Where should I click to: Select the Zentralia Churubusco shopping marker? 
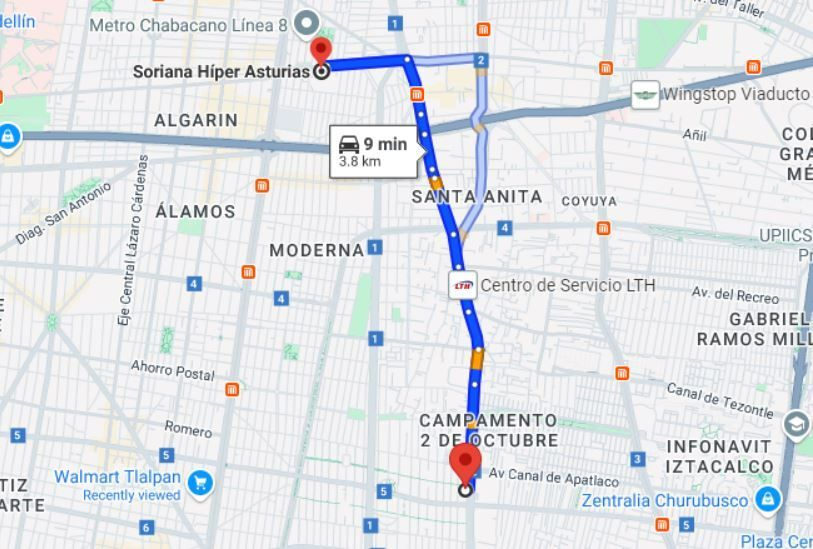(768, 500)
